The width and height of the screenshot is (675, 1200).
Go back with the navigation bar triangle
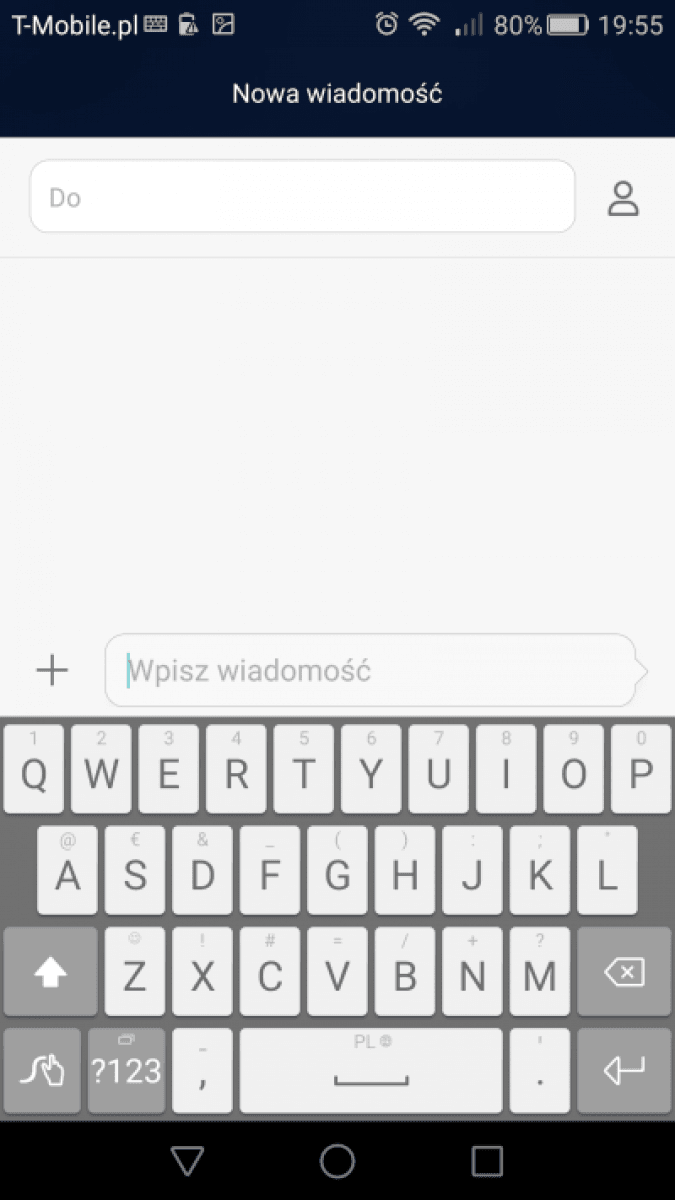click(x=187, y=1160)
